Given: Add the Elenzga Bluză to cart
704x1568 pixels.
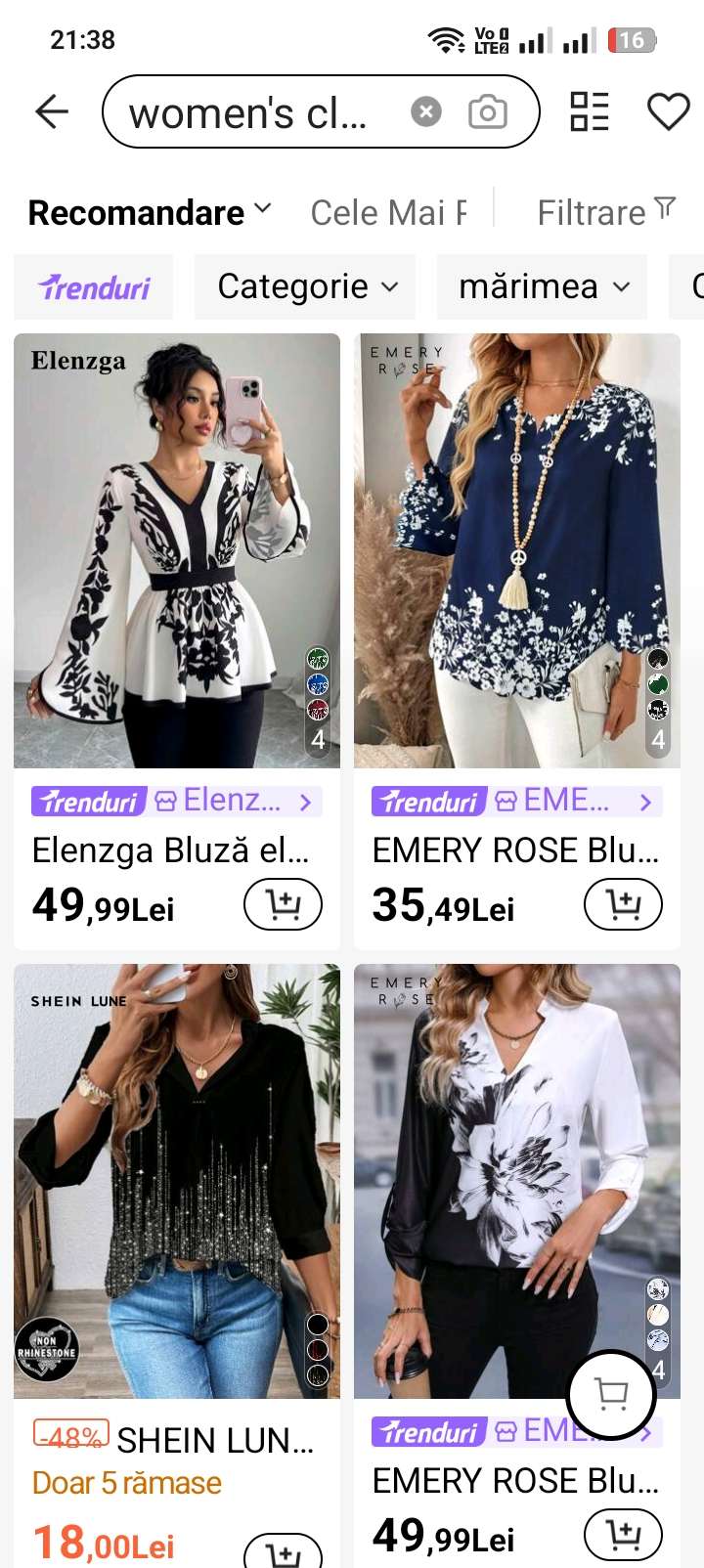Looking at the screenshot, I should [283, 904].
